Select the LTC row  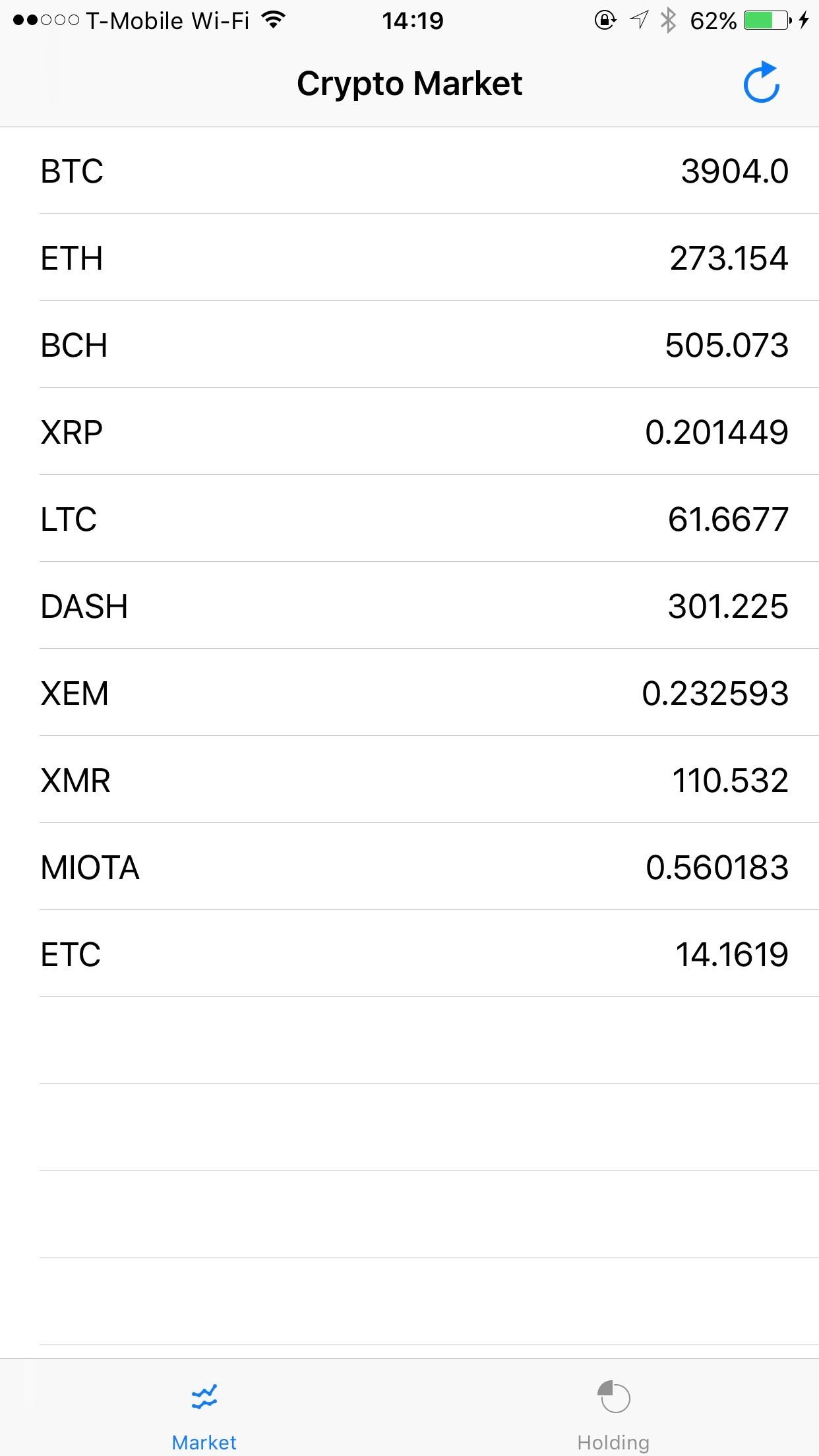pyautogui.click(x=409, y=518)
